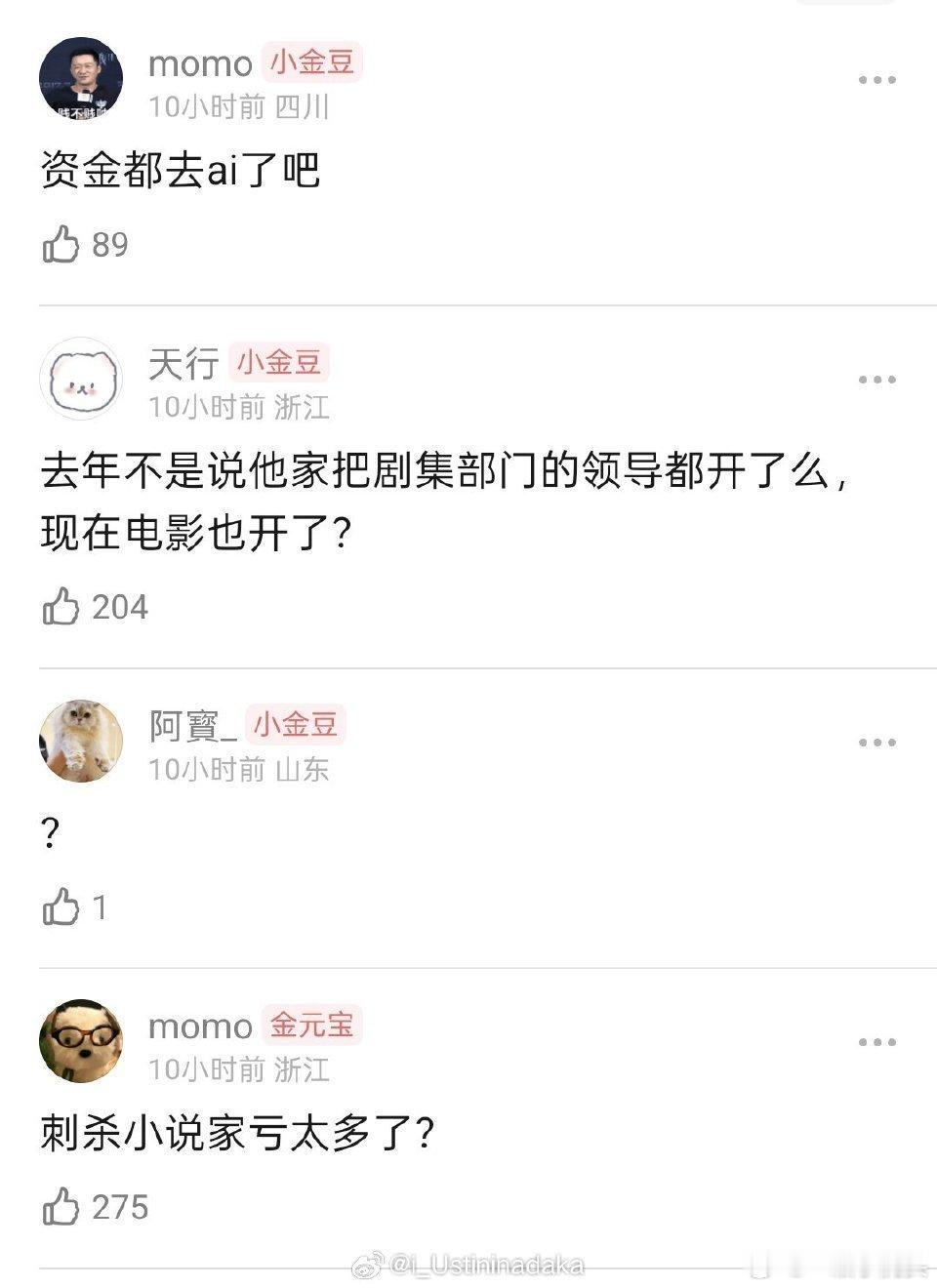Click the bottom momo's dog avatar
937x1288 pixels.
coord(81,1043)
